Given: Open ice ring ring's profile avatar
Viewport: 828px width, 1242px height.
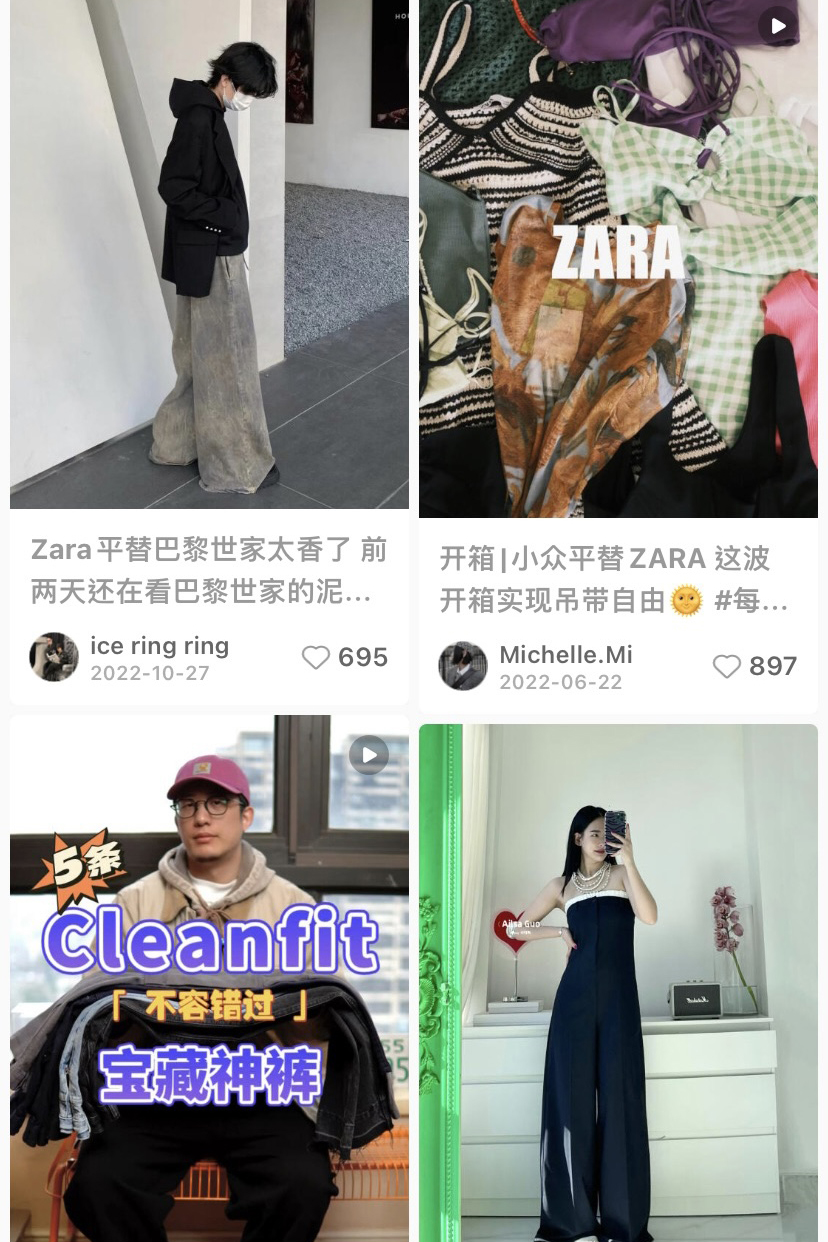Looking at the screenshot, I should 53,657.
